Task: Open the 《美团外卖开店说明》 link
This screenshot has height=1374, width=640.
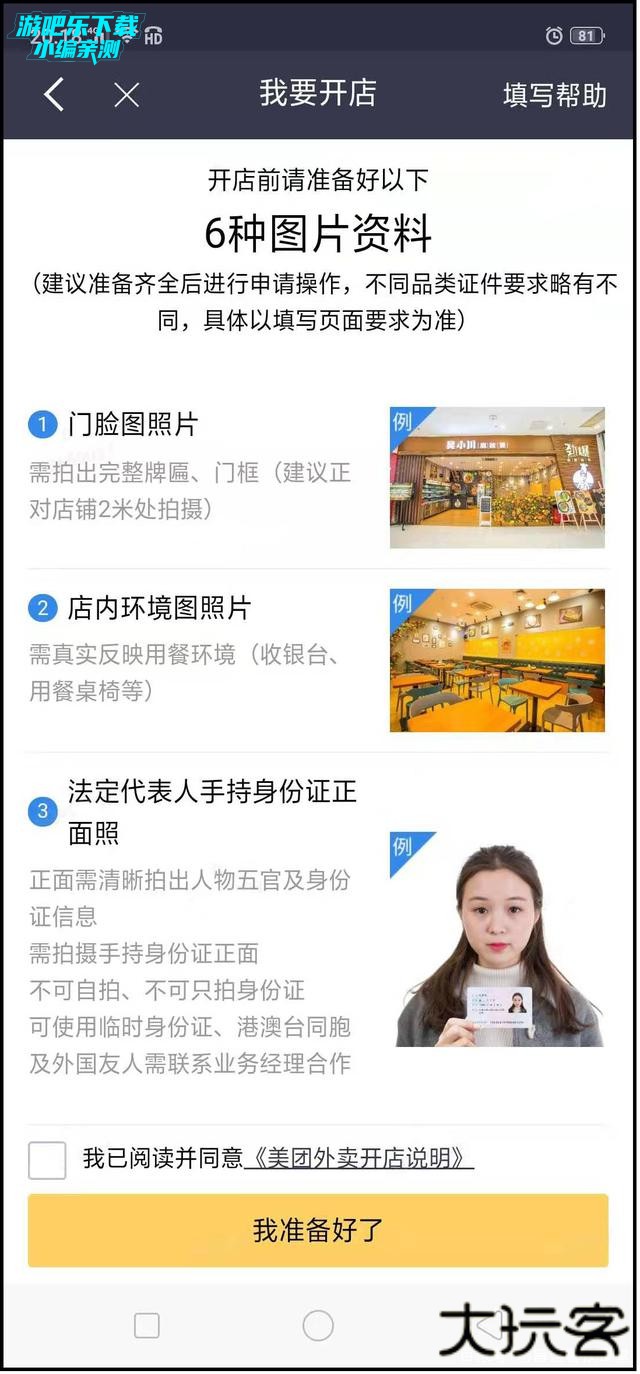Action: point(358,1158)
